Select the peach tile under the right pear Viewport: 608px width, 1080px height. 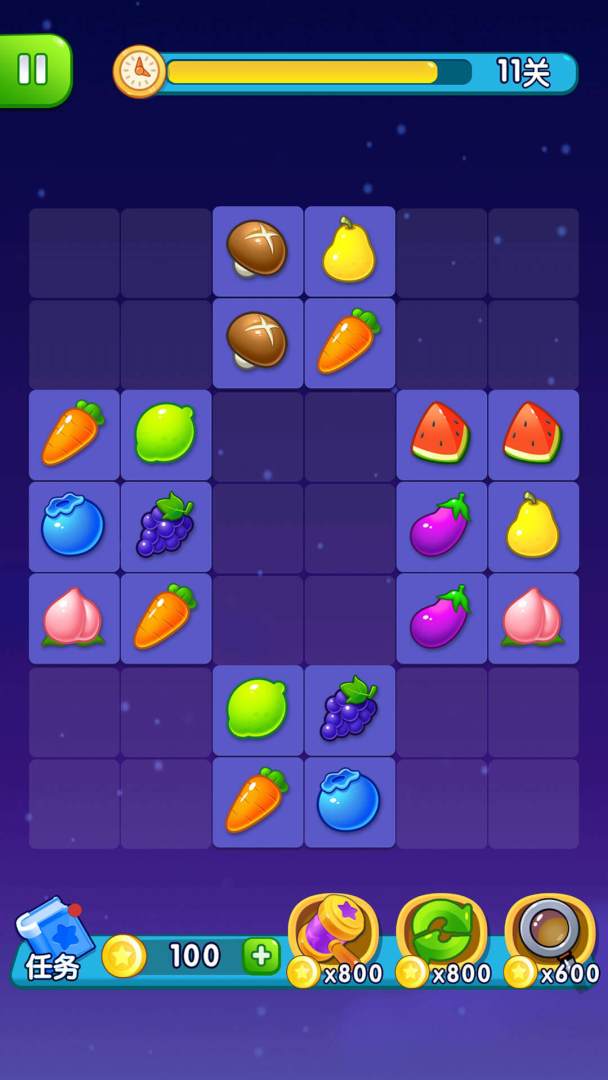(533, 618)
